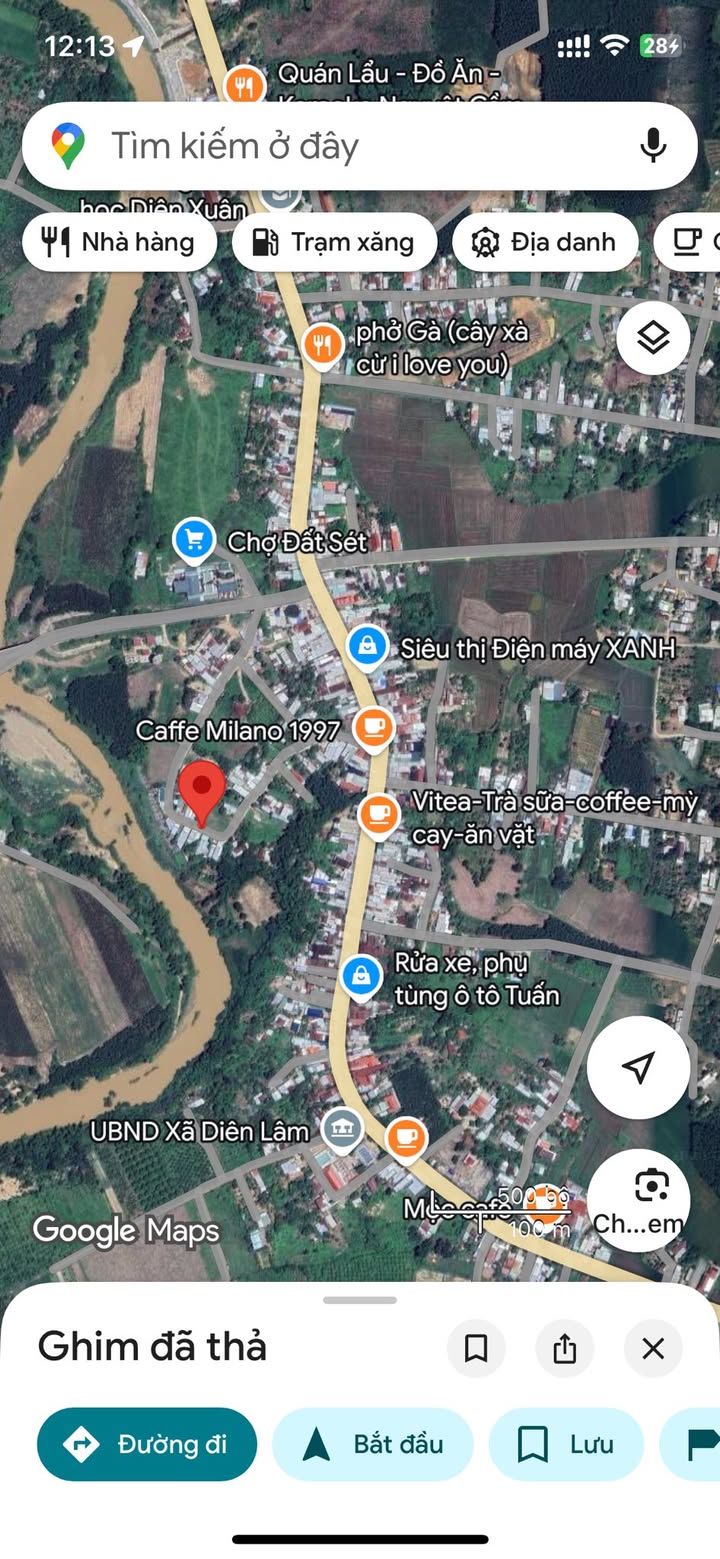This screenshot has height=1559, width=720.
Task: Open the Chợ Đất Sét marker
Action: (193, 541)
